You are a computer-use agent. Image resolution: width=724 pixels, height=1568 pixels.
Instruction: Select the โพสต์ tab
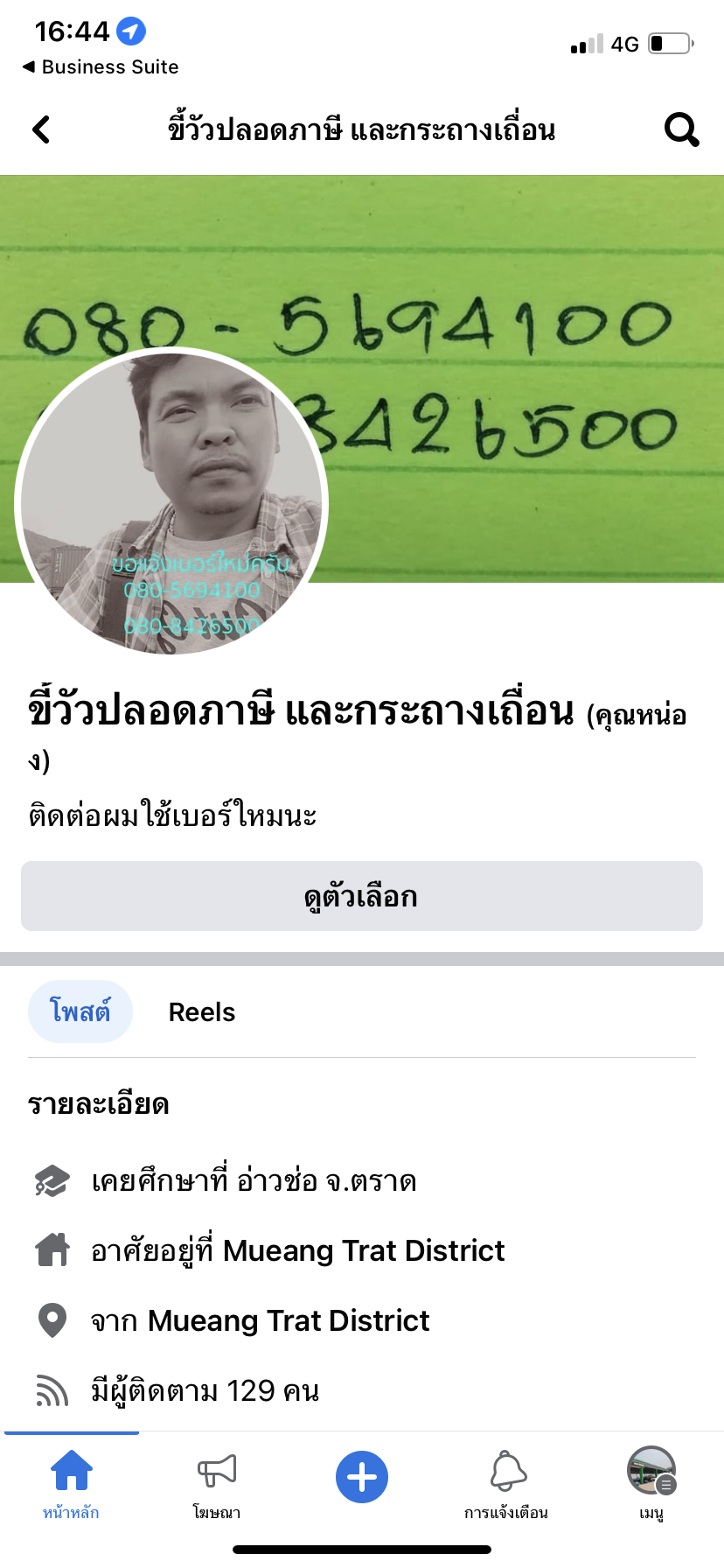[80, 1011]
